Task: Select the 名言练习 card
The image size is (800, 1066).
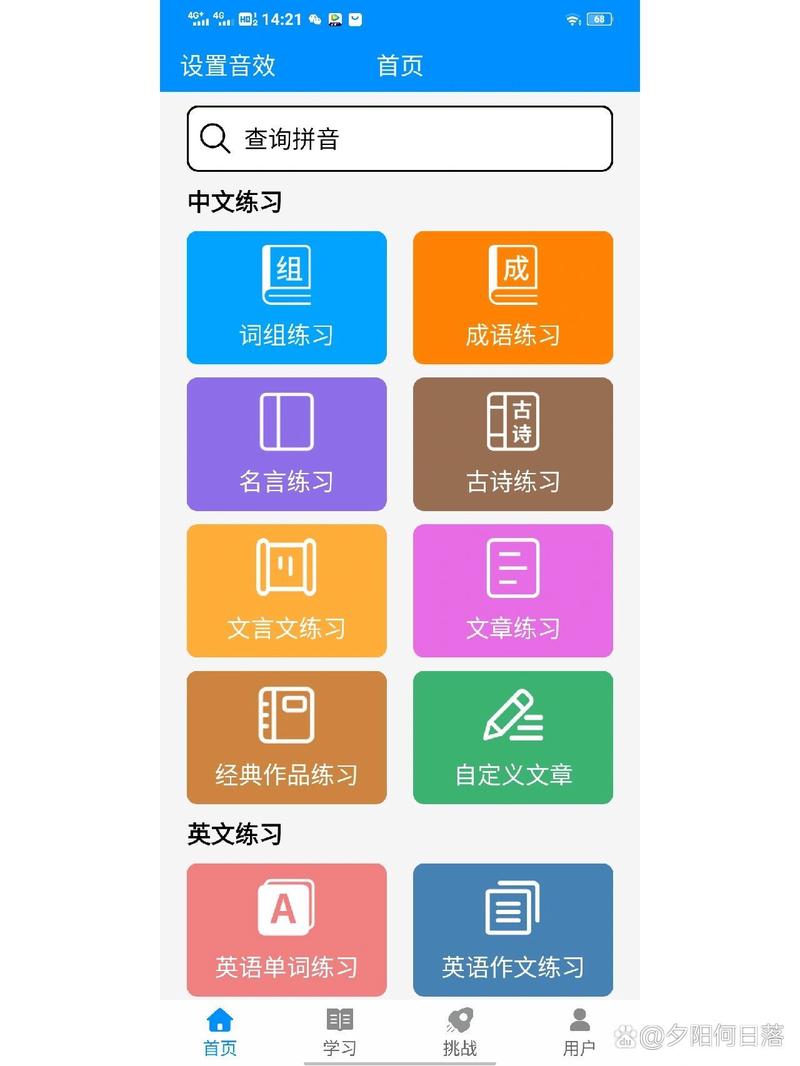Action: click(x=286, y=444)
